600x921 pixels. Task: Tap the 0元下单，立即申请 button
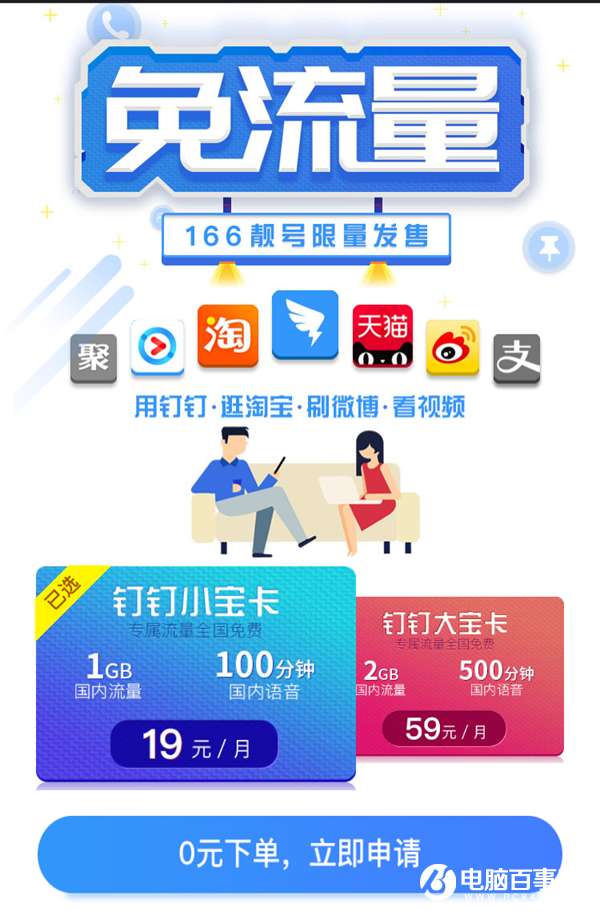(x=299, y=854)
